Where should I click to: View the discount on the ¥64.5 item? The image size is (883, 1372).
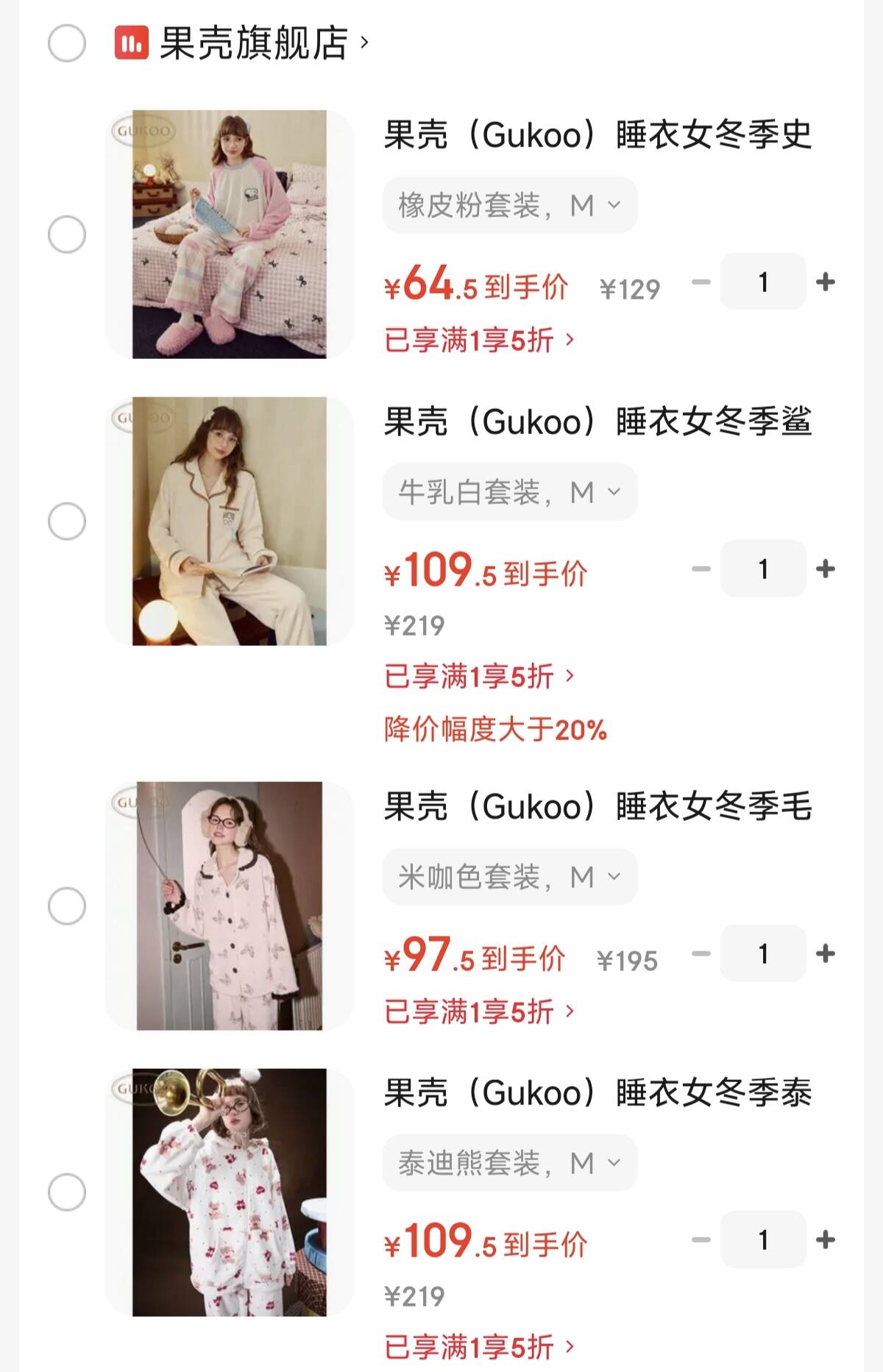coord(479,340)
